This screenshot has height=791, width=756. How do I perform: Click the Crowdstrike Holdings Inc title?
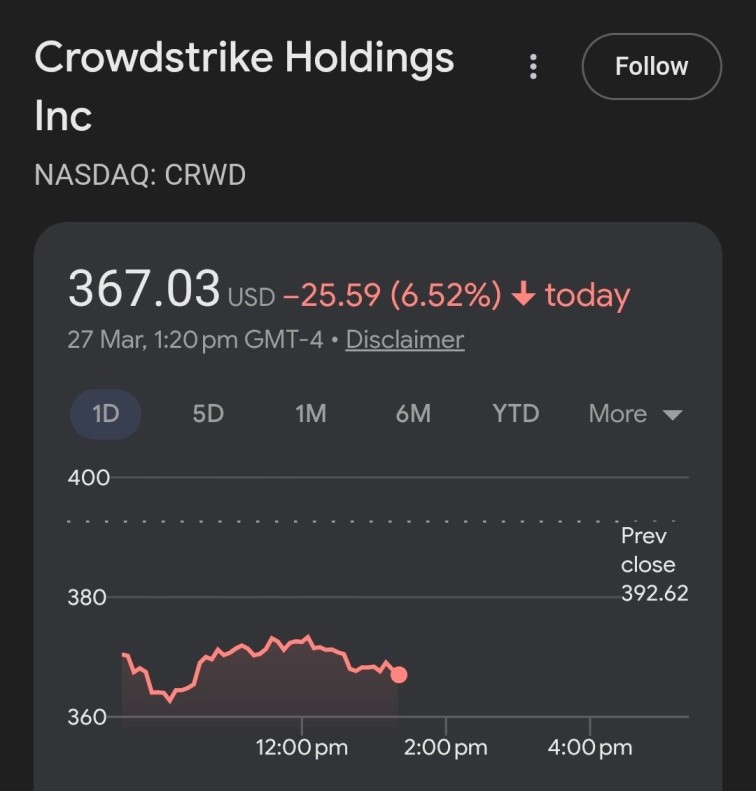[x=244, y=88]
